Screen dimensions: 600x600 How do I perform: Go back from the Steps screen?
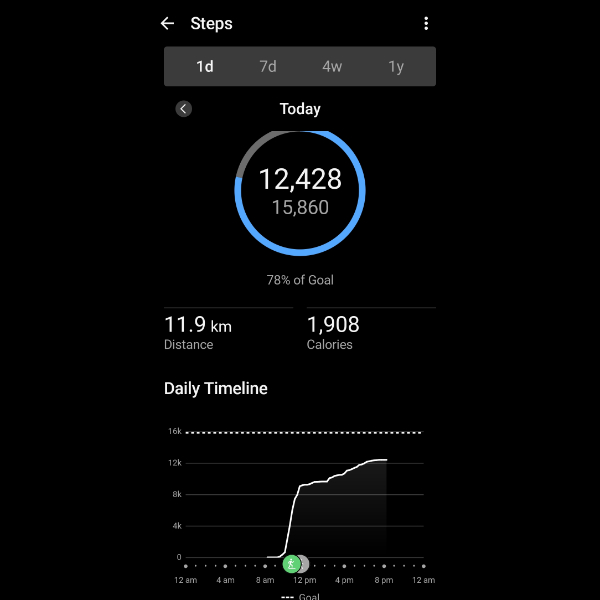click(167, 24)
